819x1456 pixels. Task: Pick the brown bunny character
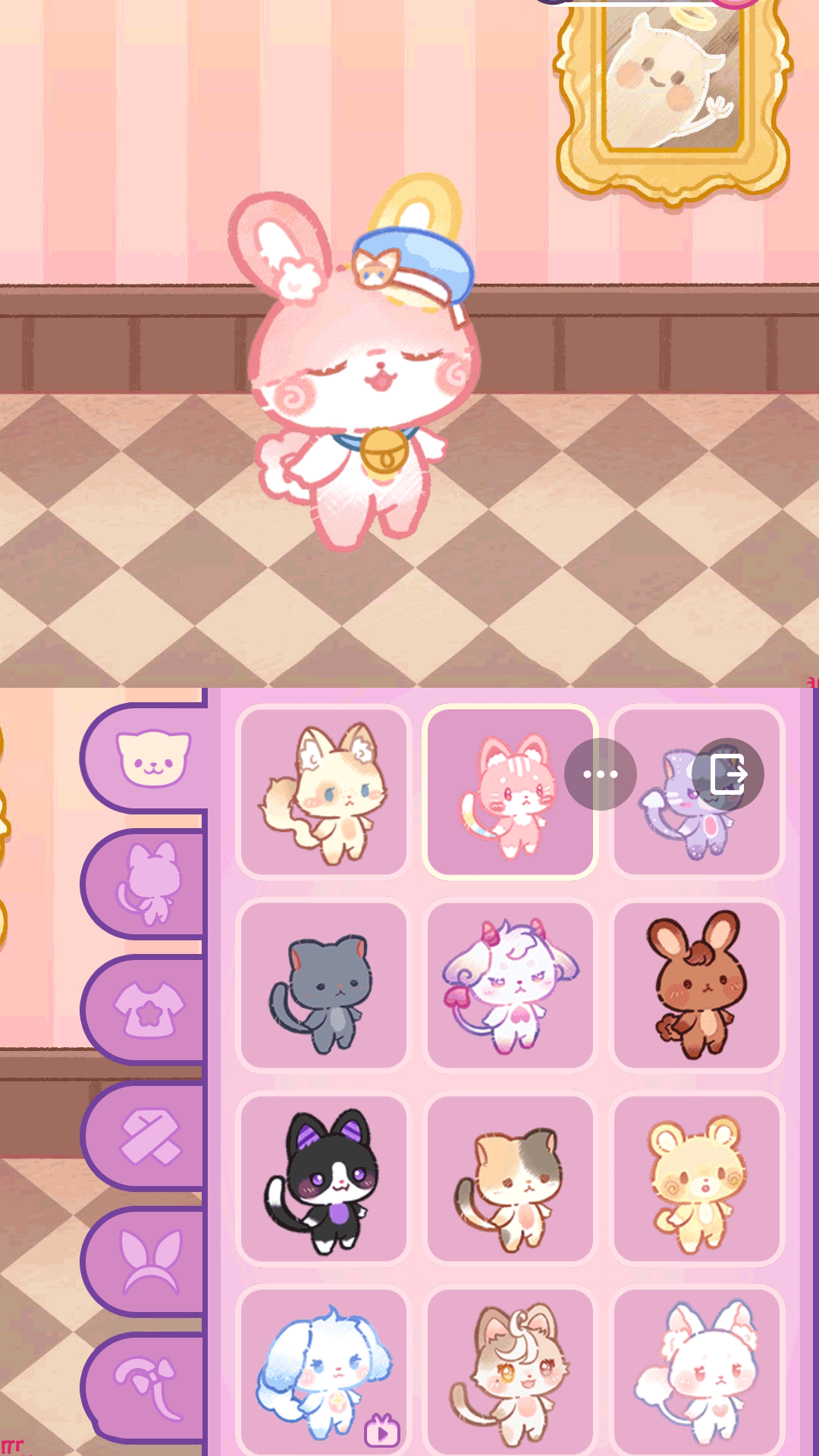696,986
